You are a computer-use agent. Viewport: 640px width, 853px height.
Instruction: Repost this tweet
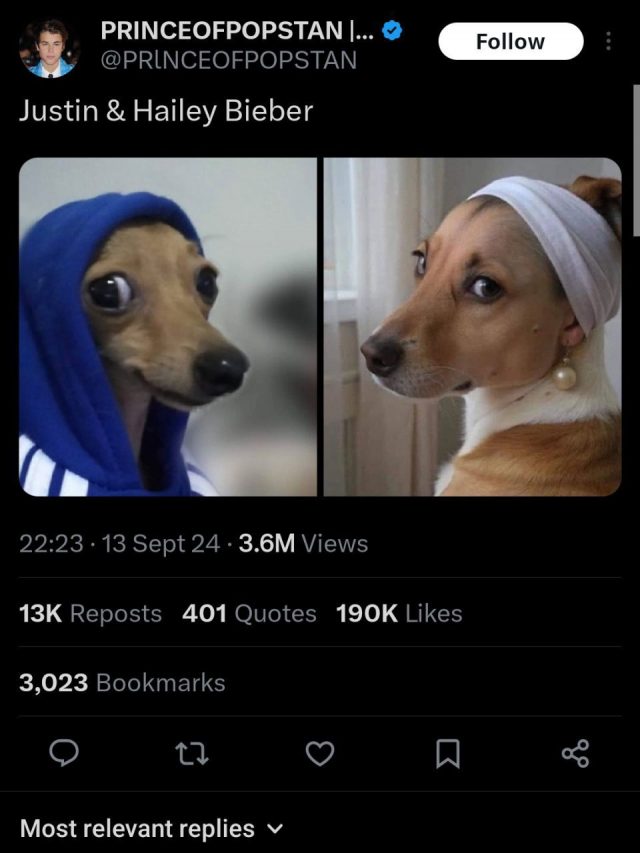pyautogui.click(x=191, y=754)
